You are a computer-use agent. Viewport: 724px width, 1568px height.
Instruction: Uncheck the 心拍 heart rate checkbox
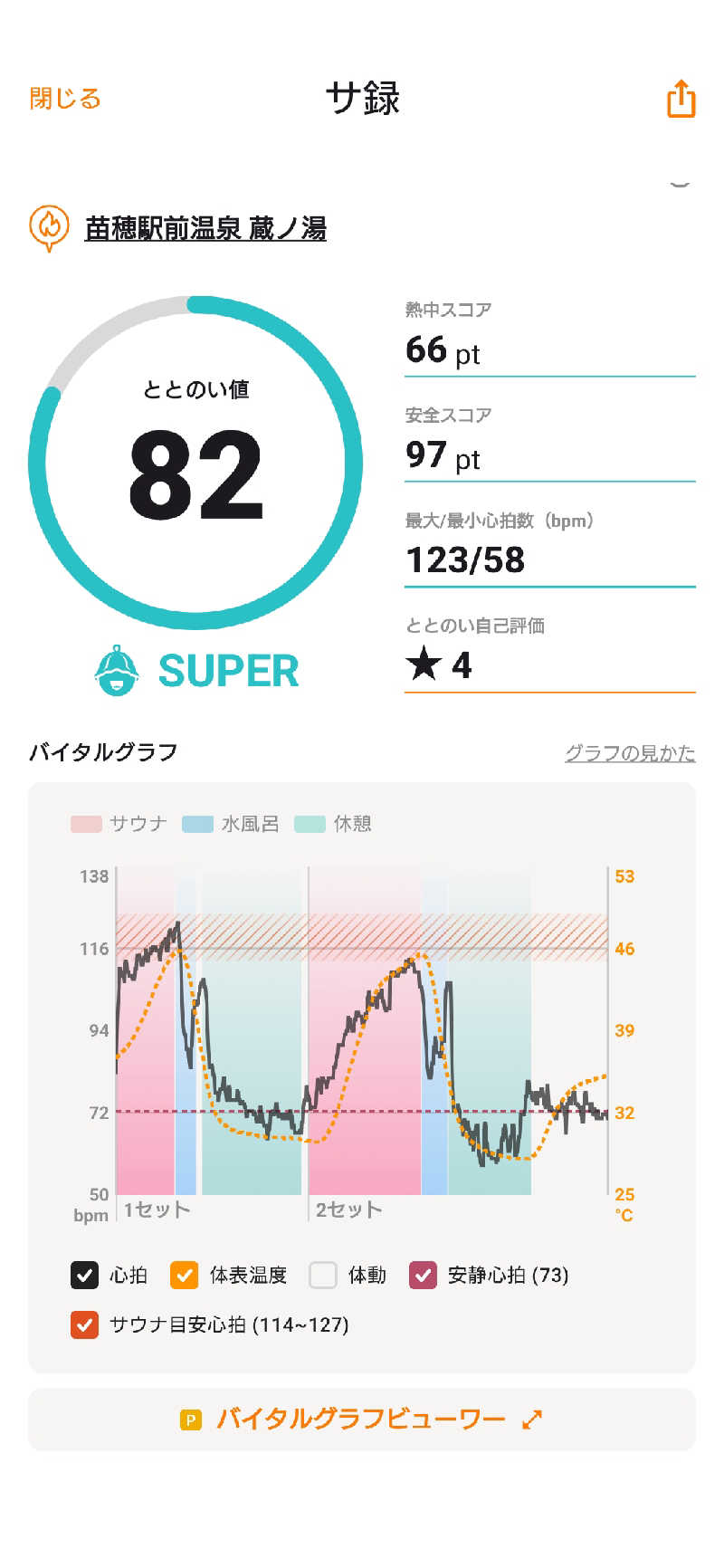pyautogui.click(x=84, y=1275)
